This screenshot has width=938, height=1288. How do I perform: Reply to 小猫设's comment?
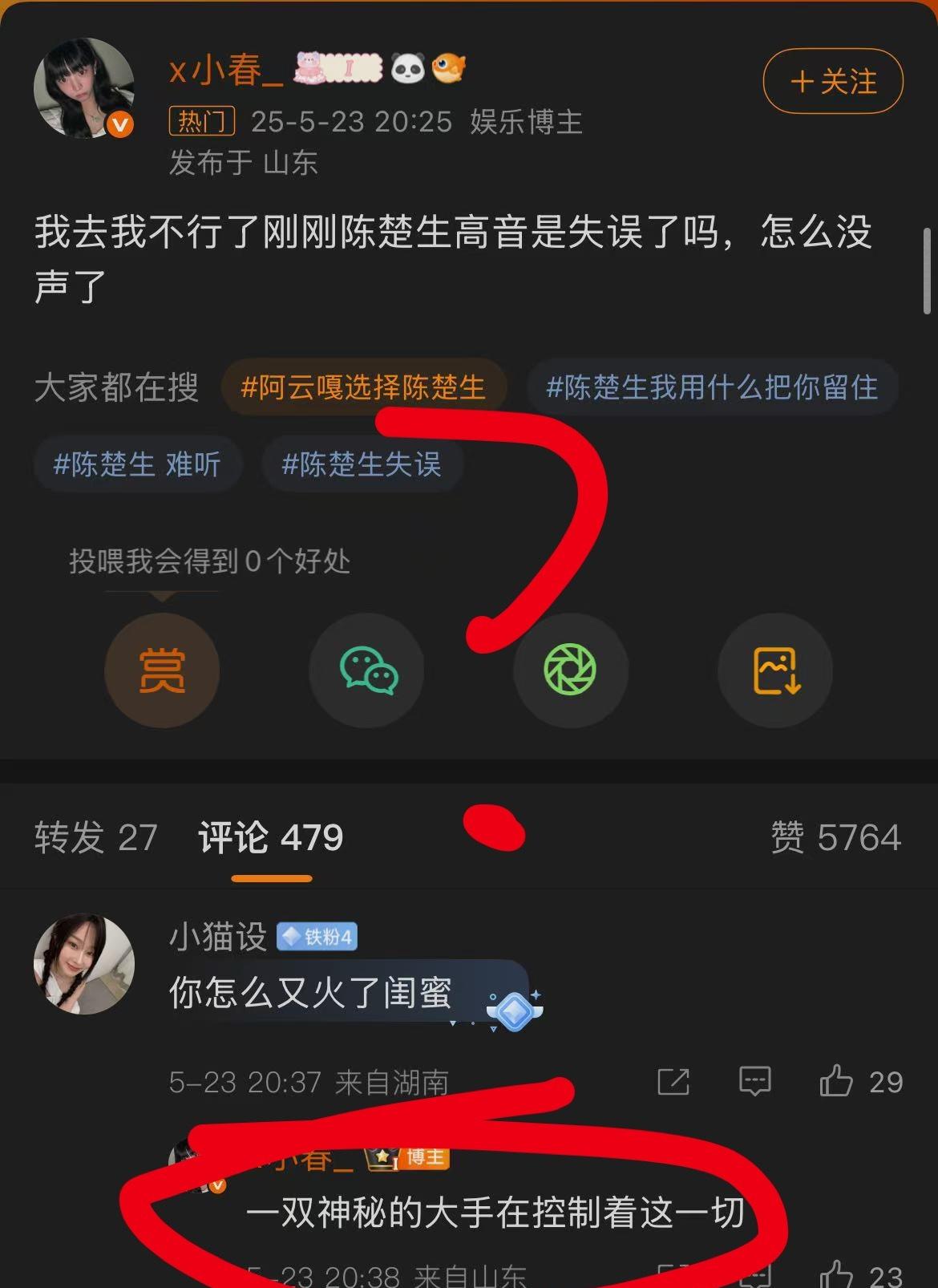click(x=754, y=1081)
